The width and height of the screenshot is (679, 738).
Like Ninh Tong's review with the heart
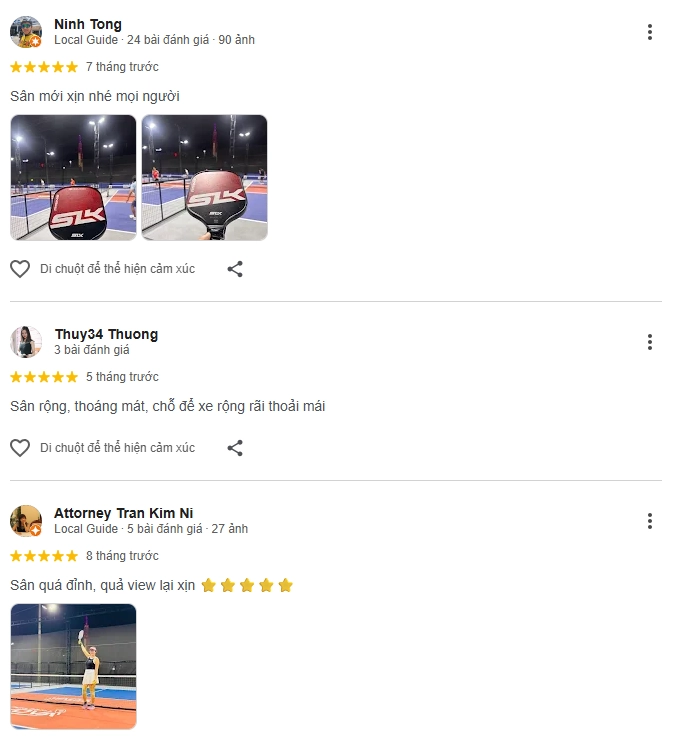tap(20, 269)
